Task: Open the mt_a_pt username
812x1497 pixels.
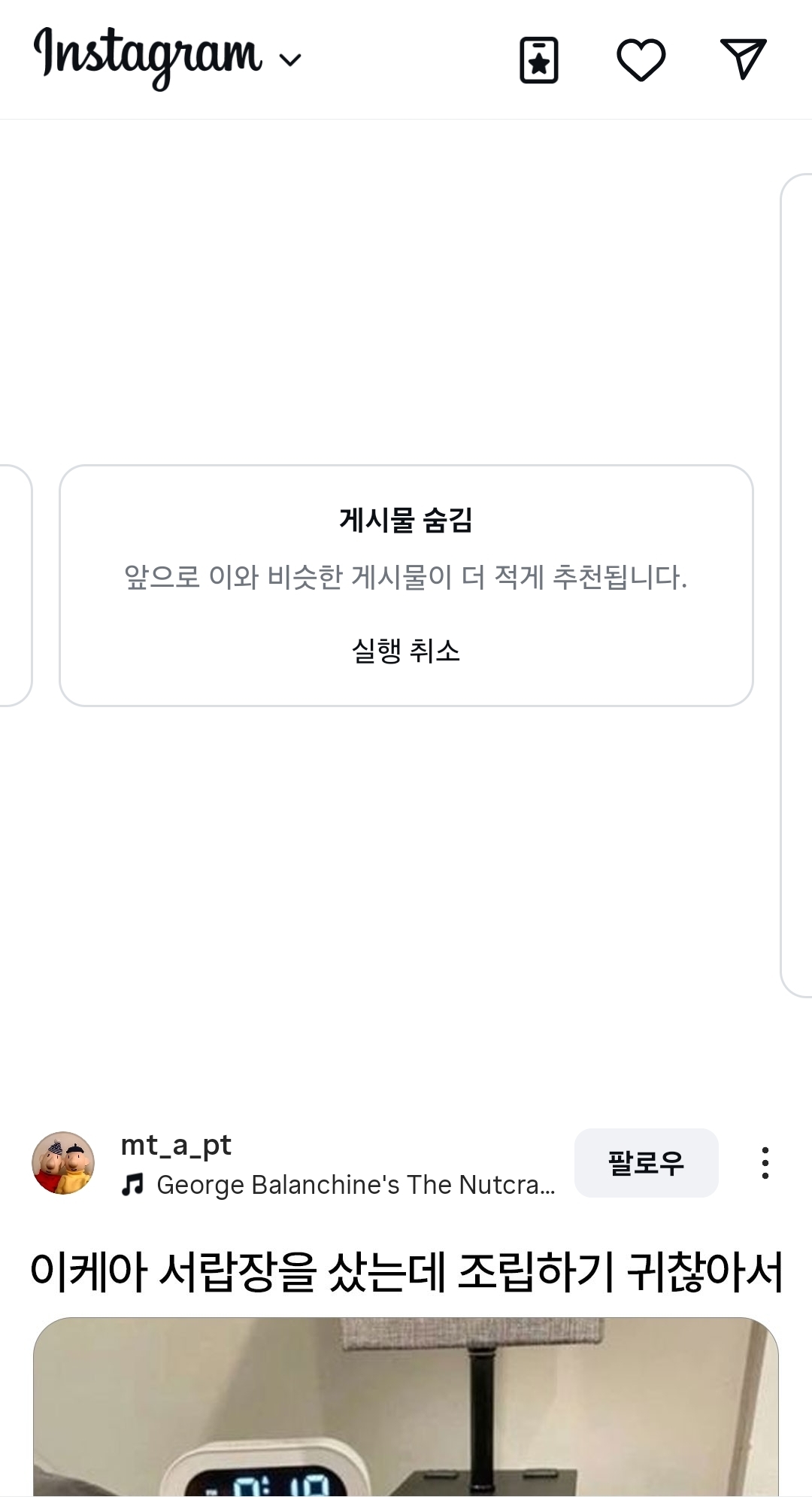Action: click(x=176, y=1145)
